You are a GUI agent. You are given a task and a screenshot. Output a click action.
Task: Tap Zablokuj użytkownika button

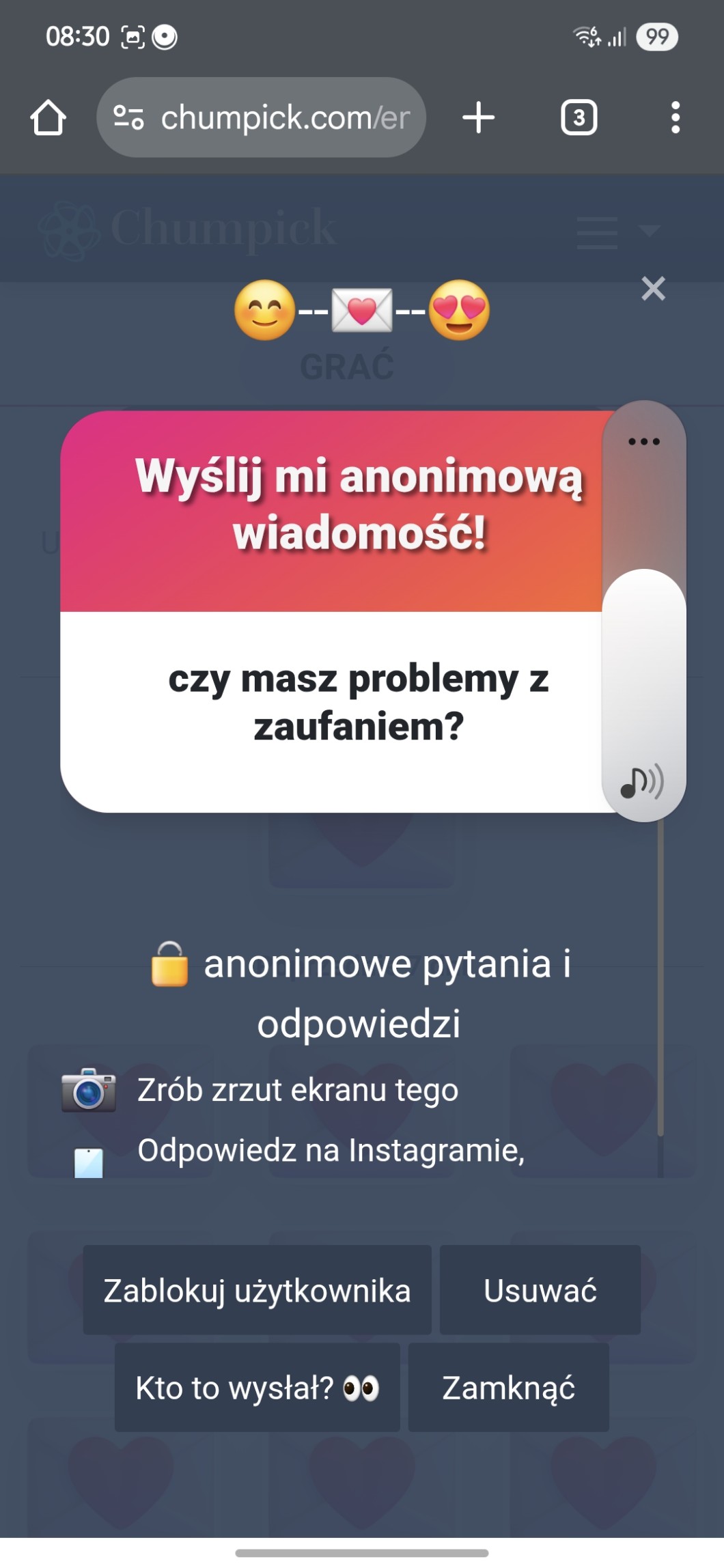pos(257,1290)
